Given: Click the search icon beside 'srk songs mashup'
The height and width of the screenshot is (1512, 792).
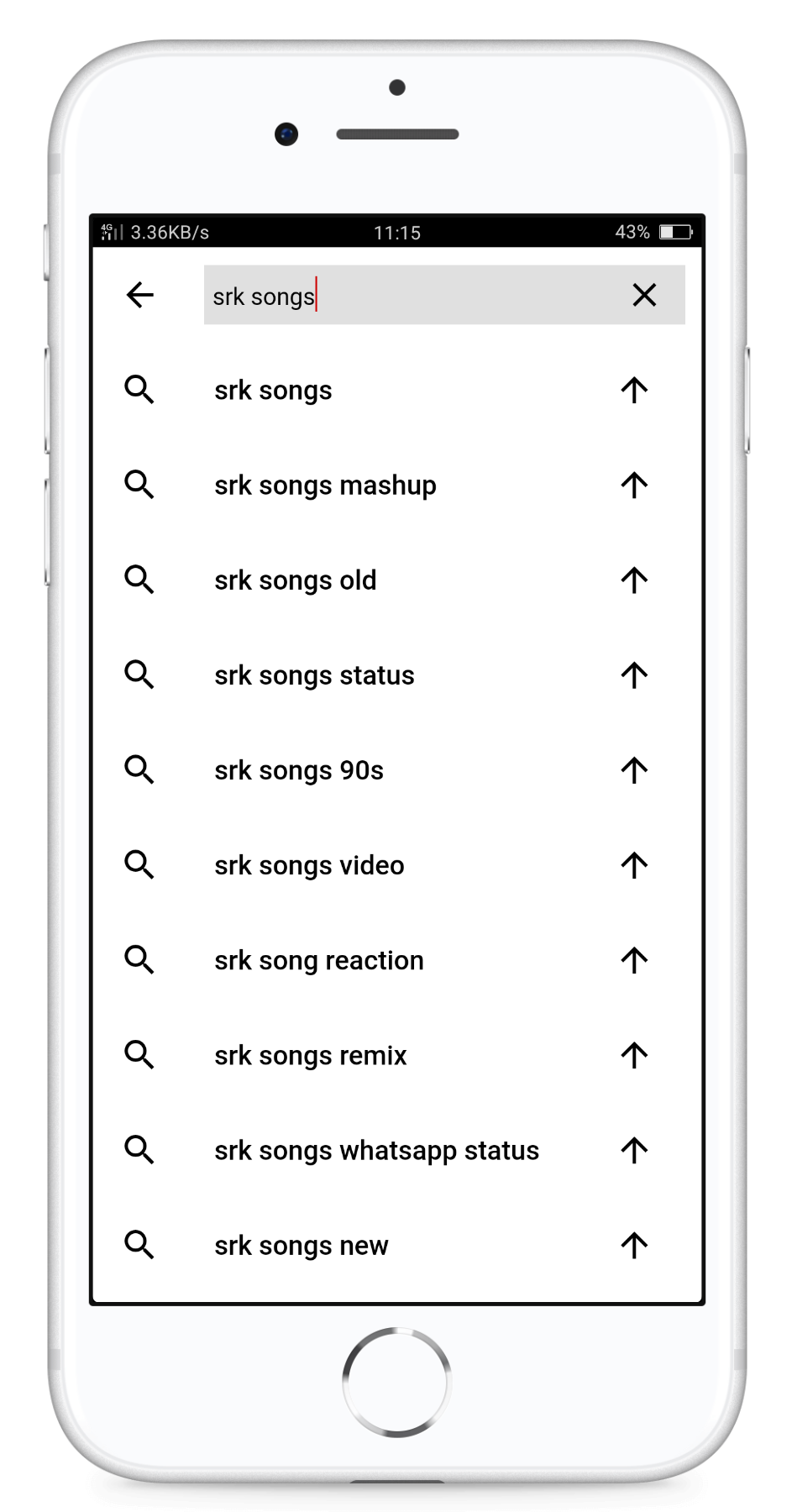Looking at the screenshot, I should (139, 485).
